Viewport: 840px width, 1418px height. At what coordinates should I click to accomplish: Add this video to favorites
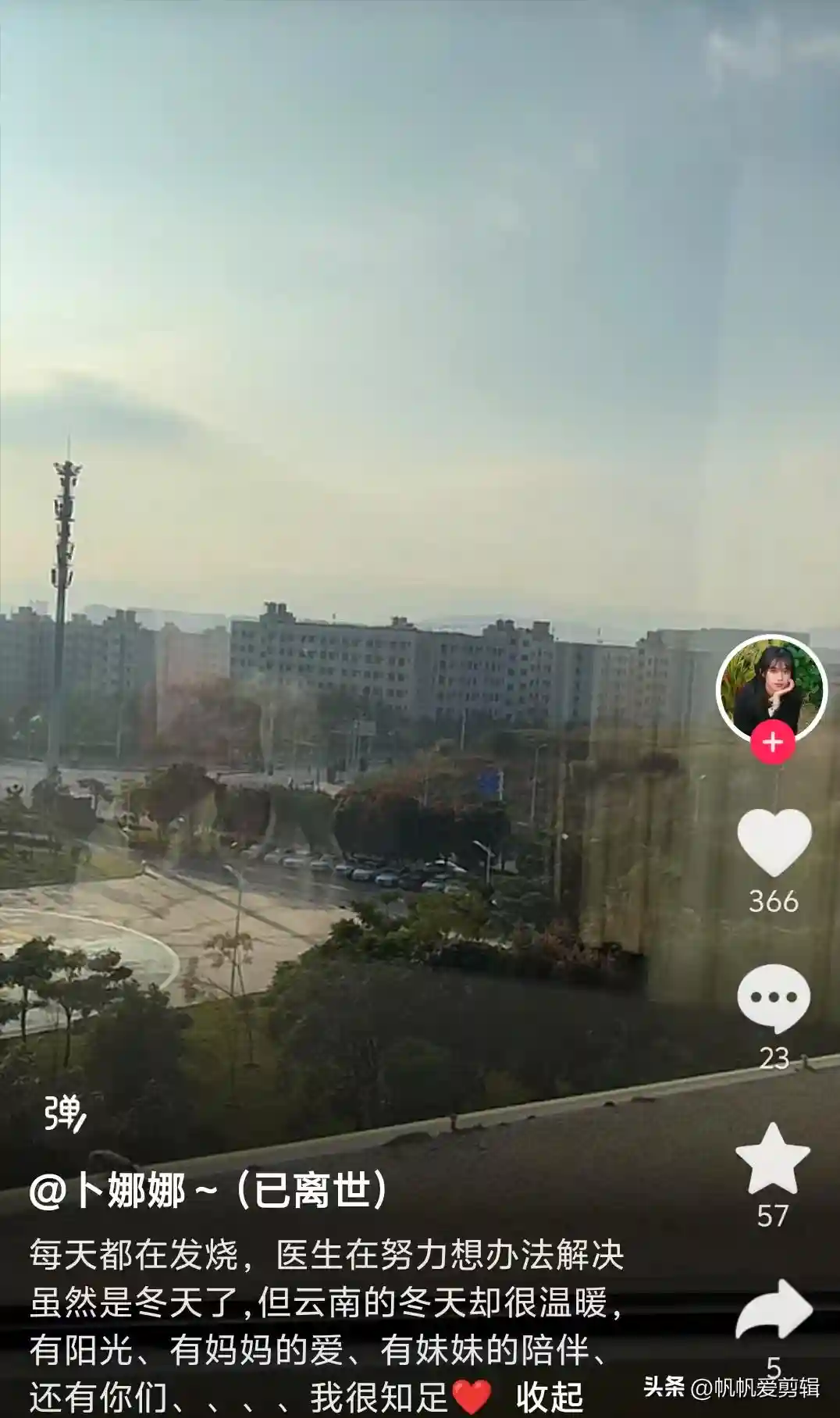click(772, 1160)
